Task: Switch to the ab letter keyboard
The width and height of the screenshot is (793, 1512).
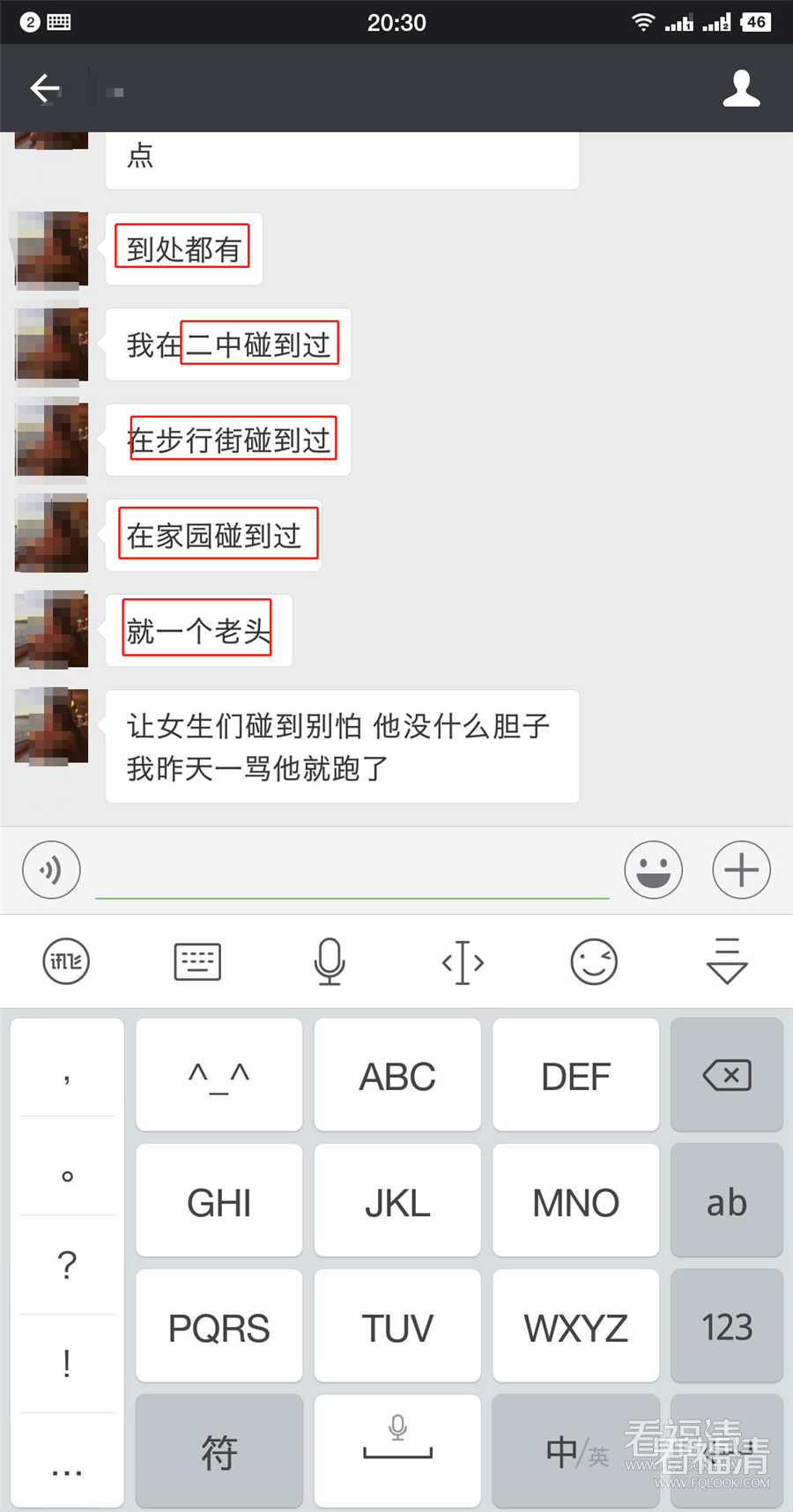Action: pos(726,1202)
